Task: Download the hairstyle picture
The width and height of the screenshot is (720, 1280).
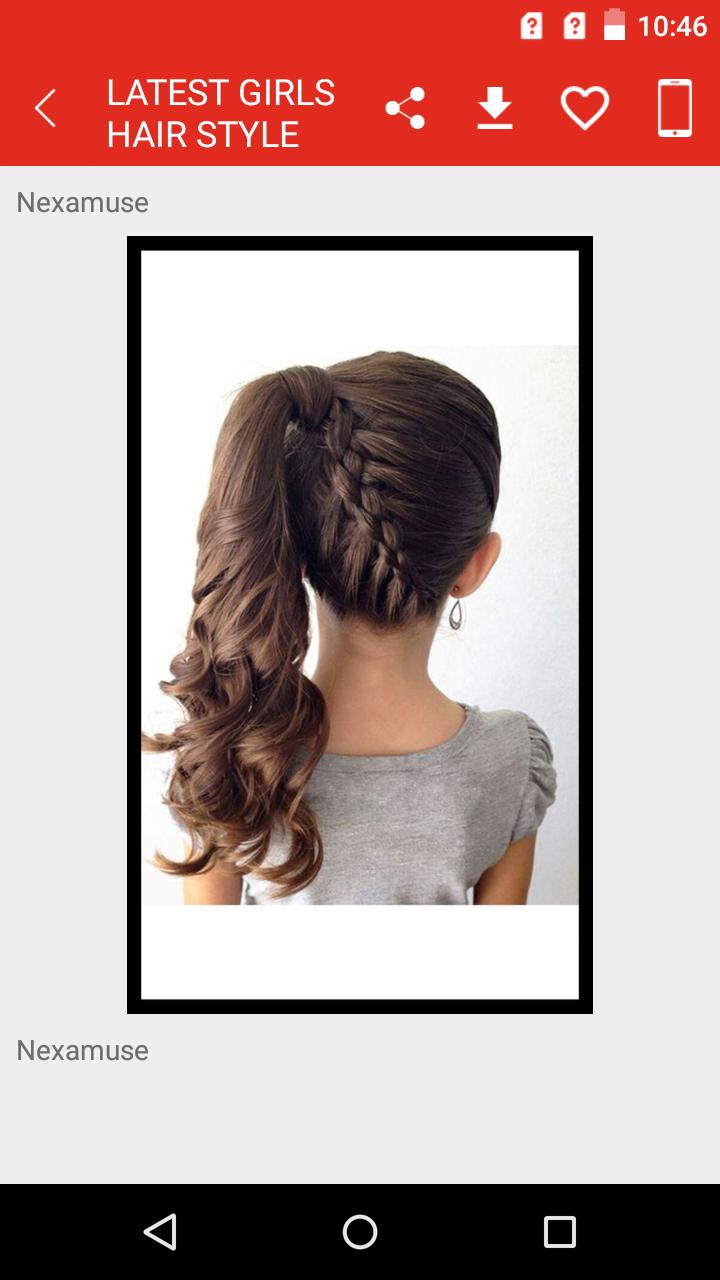Action: coord(495,108)
